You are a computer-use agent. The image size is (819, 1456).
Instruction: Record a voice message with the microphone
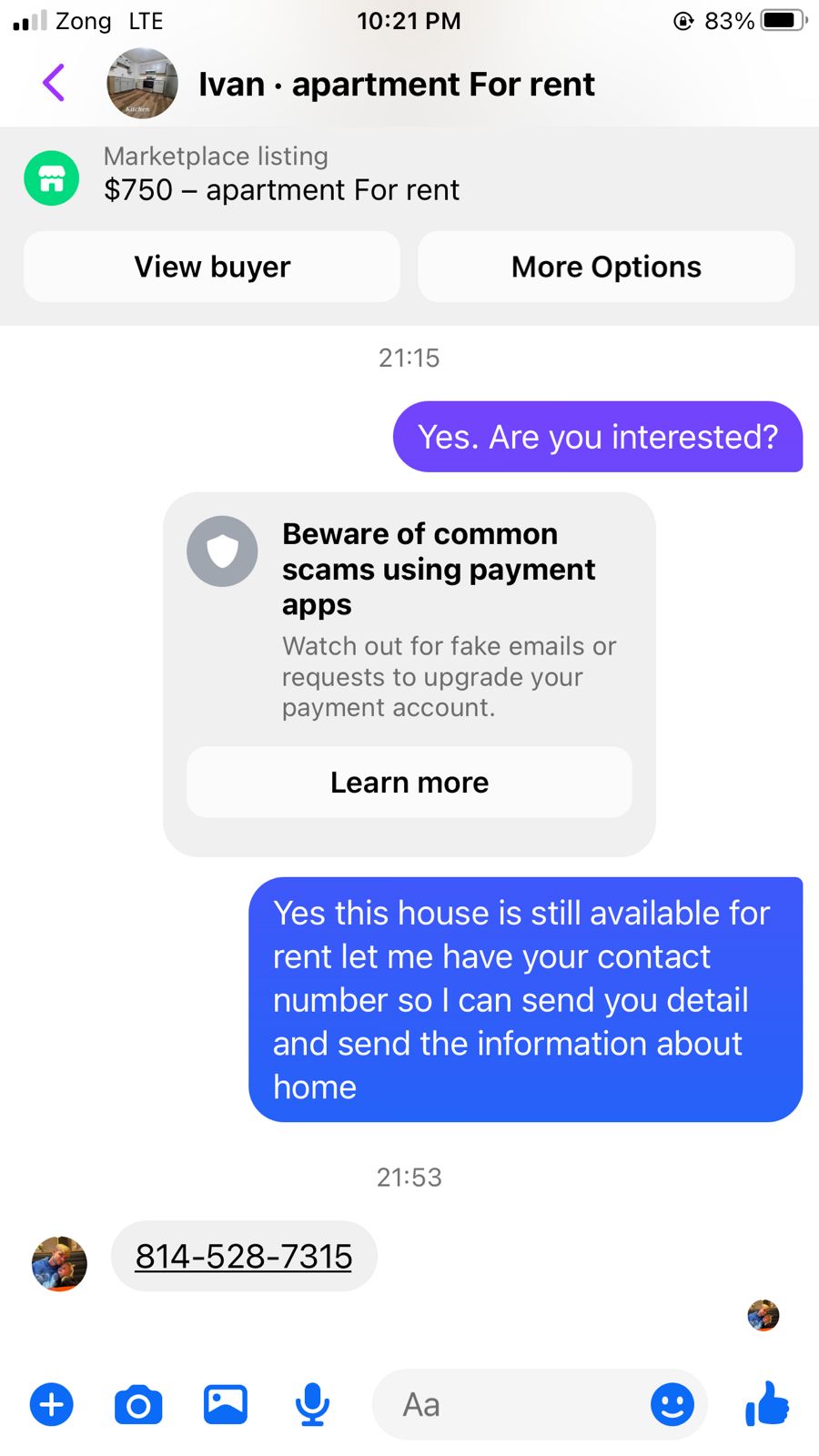pyautogui.click(x=312, y=1404)
